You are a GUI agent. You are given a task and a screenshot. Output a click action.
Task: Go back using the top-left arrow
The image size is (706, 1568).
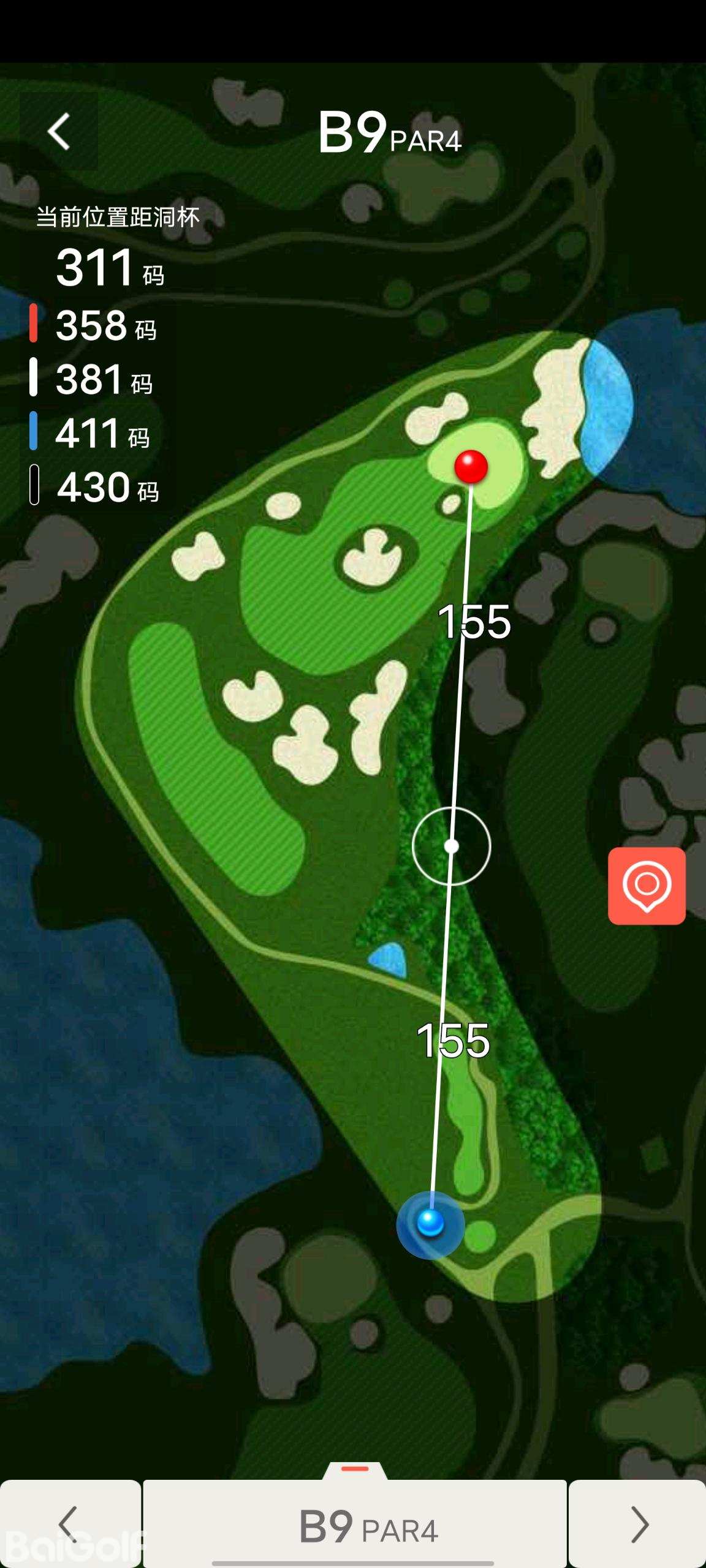pos(59,132)
